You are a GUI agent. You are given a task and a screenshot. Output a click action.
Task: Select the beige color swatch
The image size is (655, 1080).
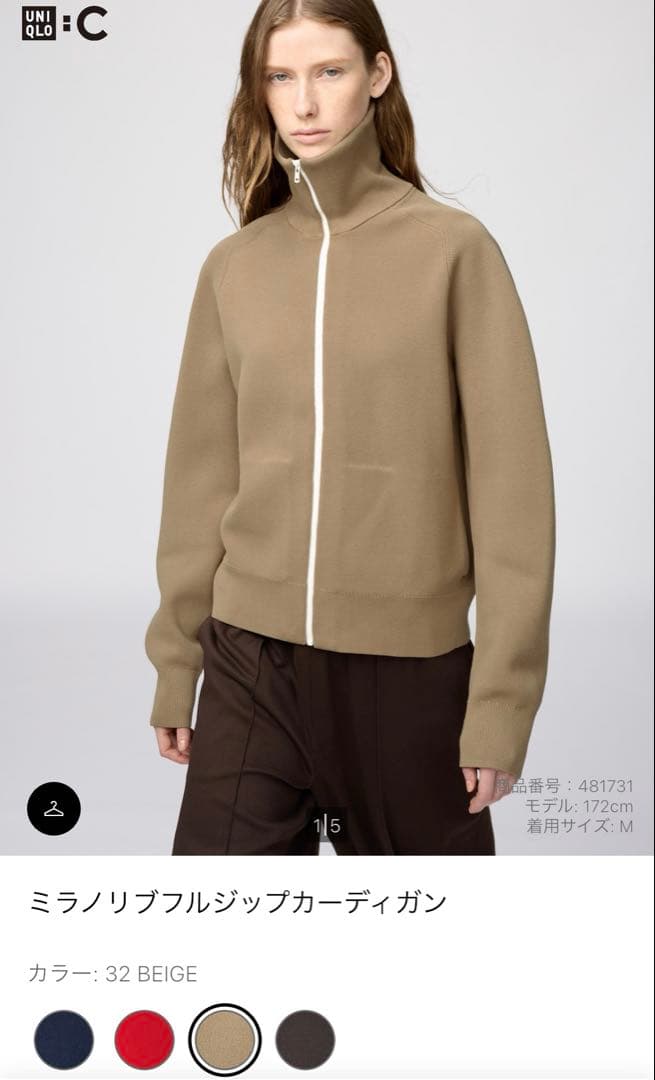tap(224, 1039)
